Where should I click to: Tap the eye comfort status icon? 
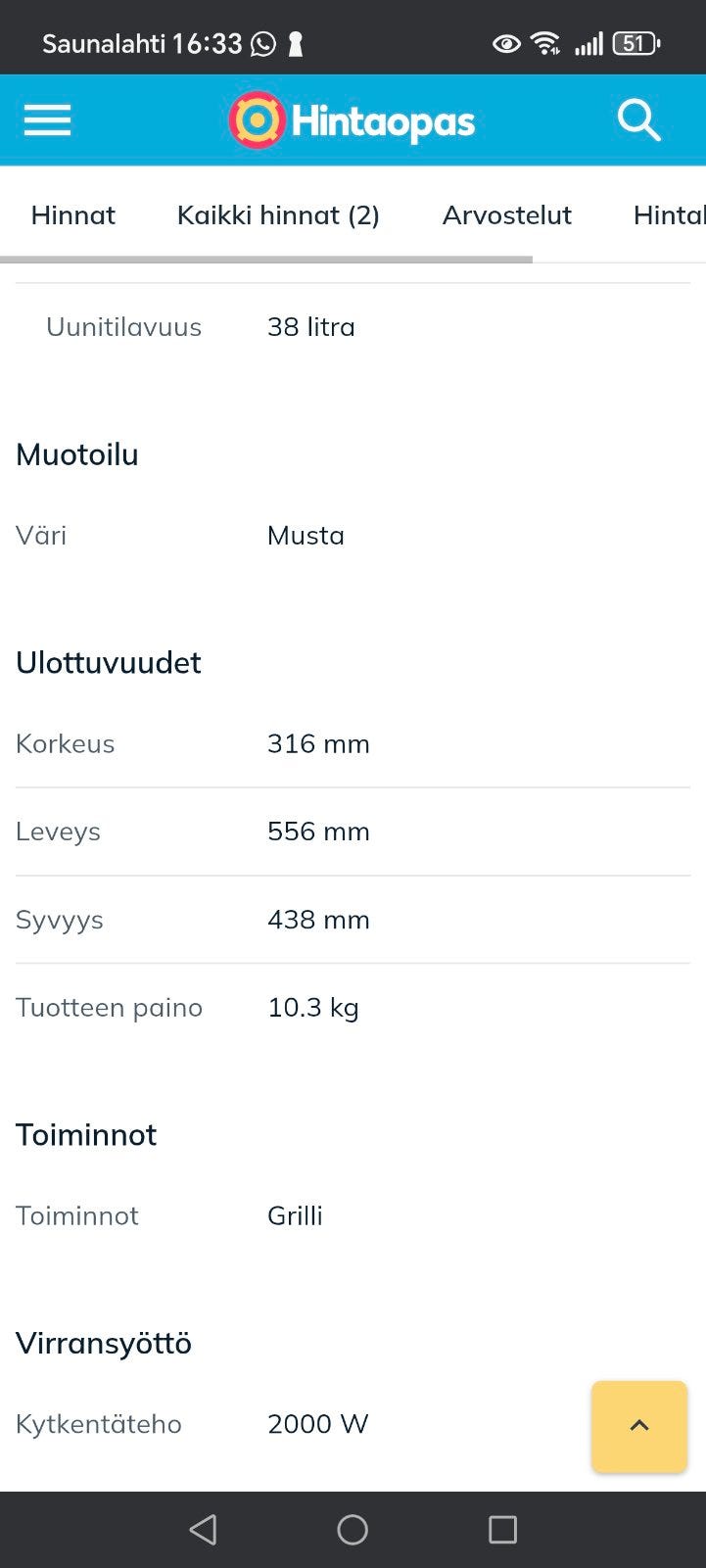[x=505, y=42]
